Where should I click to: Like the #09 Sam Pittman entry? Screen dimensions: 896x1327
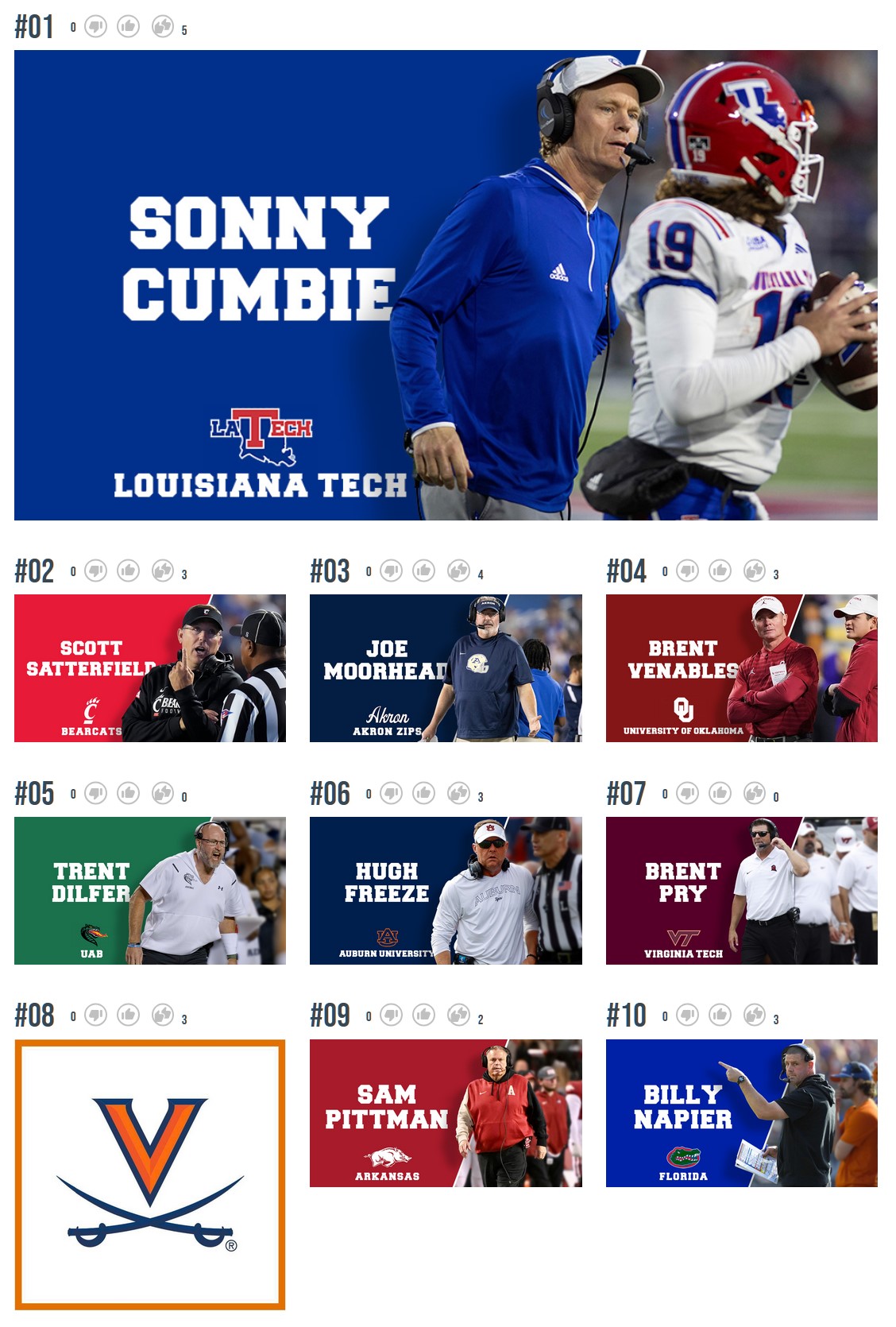(x=424, y=1015)
